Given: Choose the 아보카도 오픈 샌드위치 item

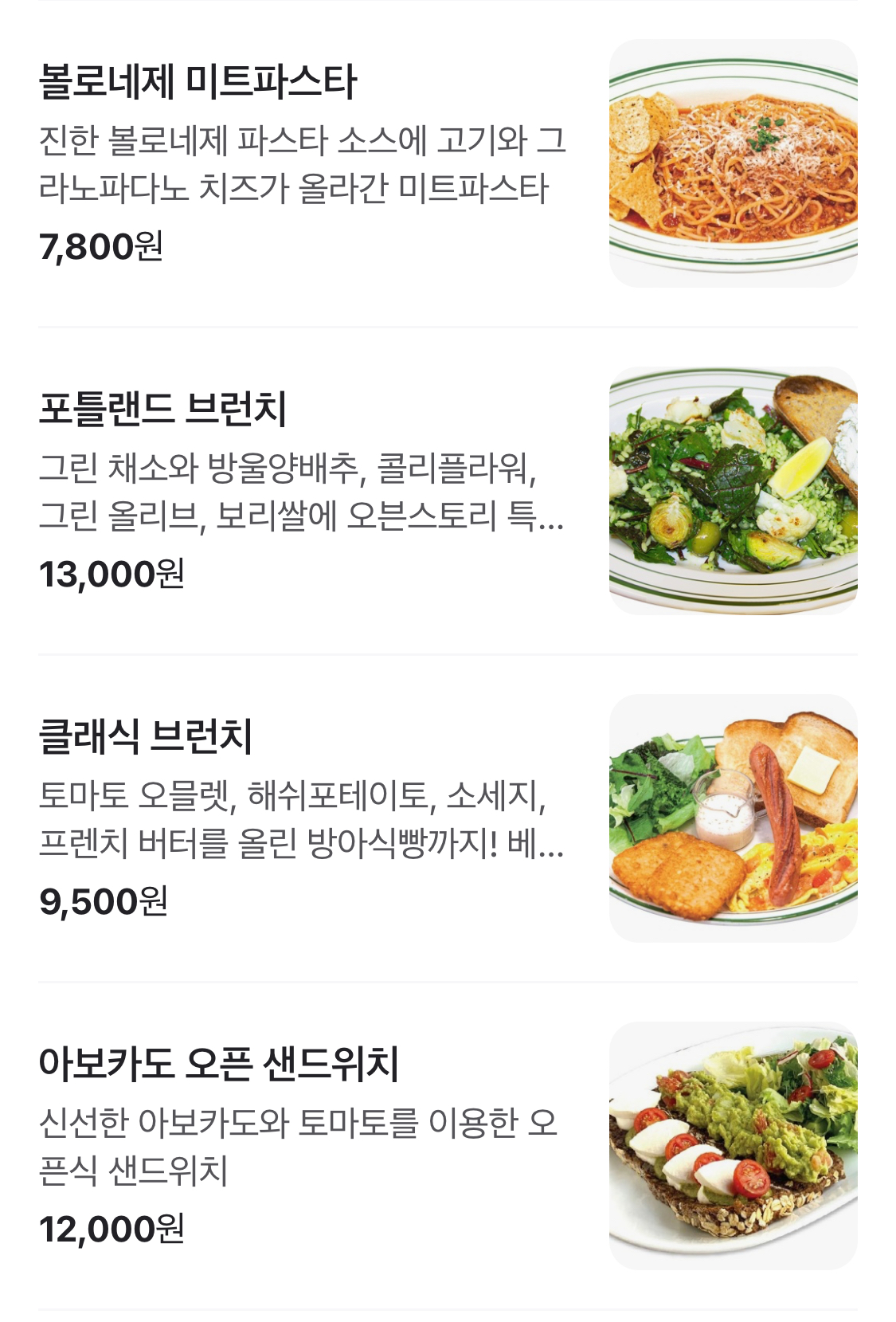Looking at the screenshot, I should (x=219, y=1065).
